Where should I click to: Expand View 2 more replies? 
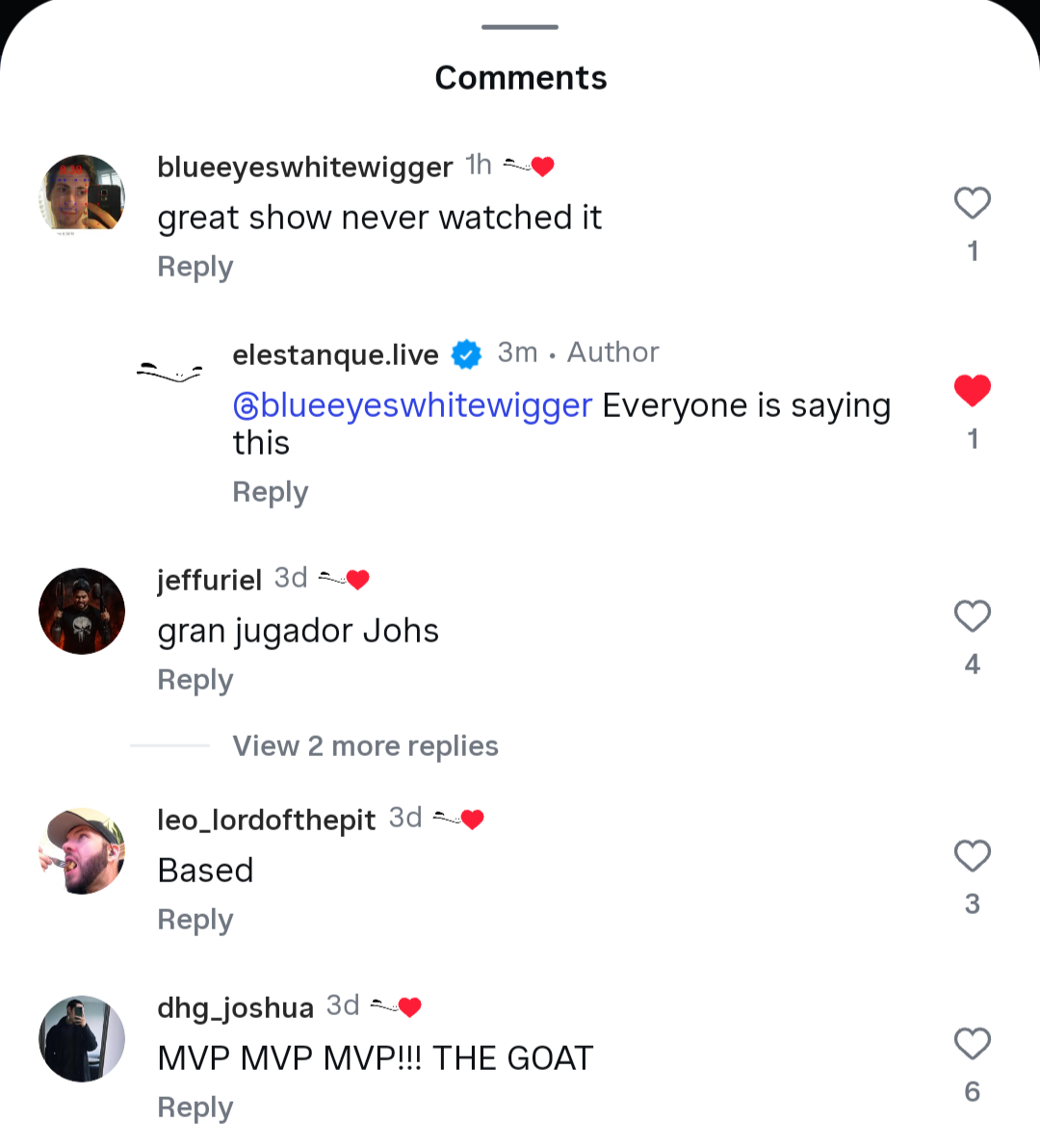pos(365,746)
